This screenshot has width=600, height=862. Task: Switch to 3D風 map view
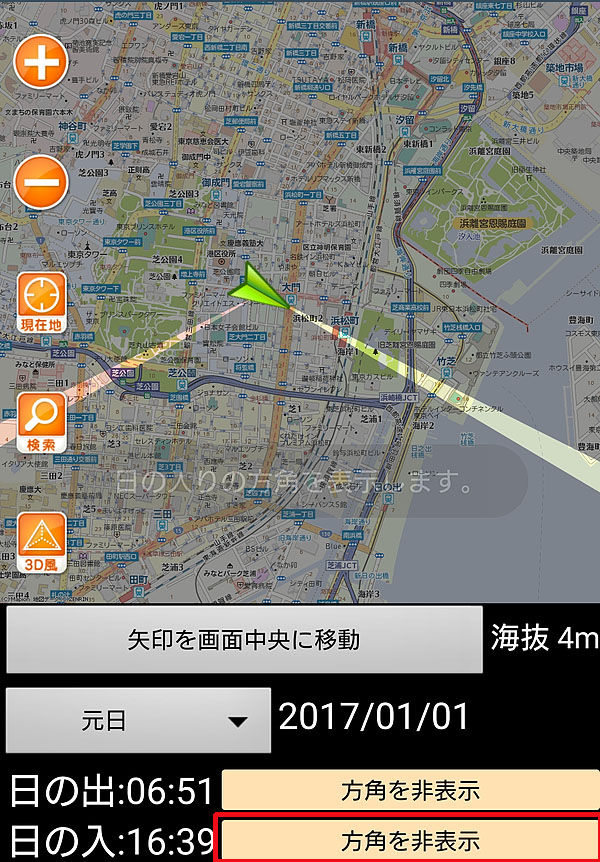[41, 543]
